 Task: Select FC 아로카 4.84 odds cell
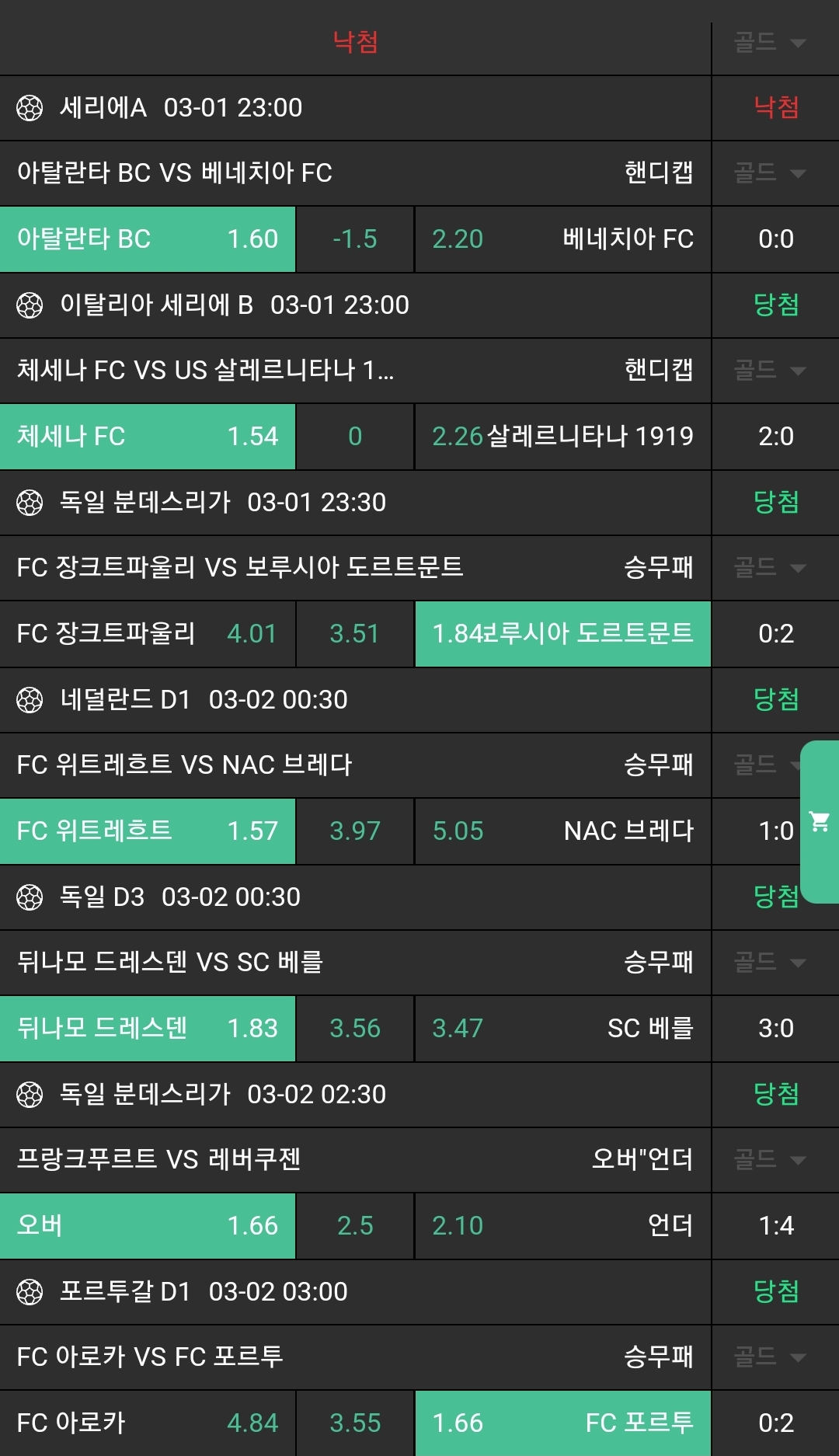(x=148, y=1423)
